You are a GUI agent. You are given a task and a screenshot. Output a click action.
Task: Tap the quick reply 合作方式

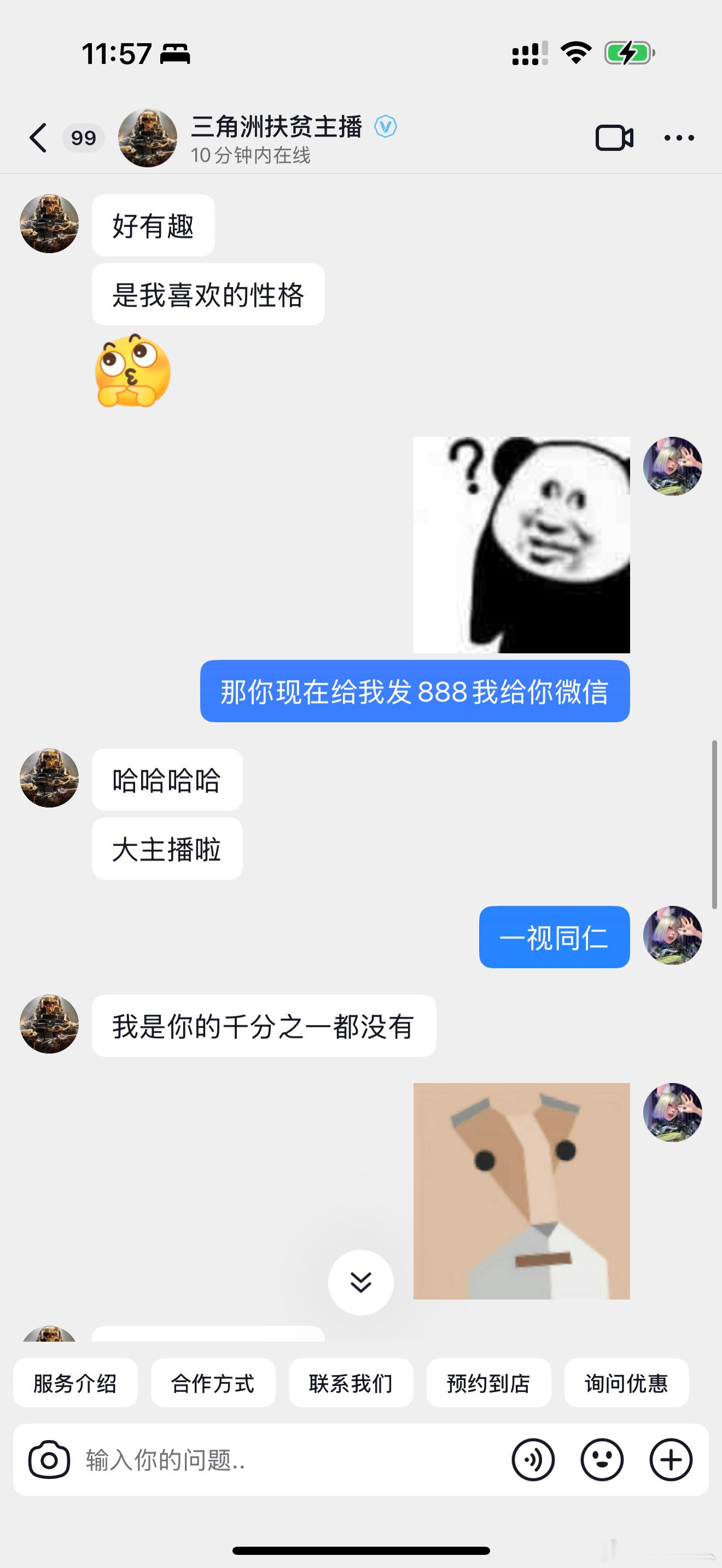click(x=213, y=1383)
